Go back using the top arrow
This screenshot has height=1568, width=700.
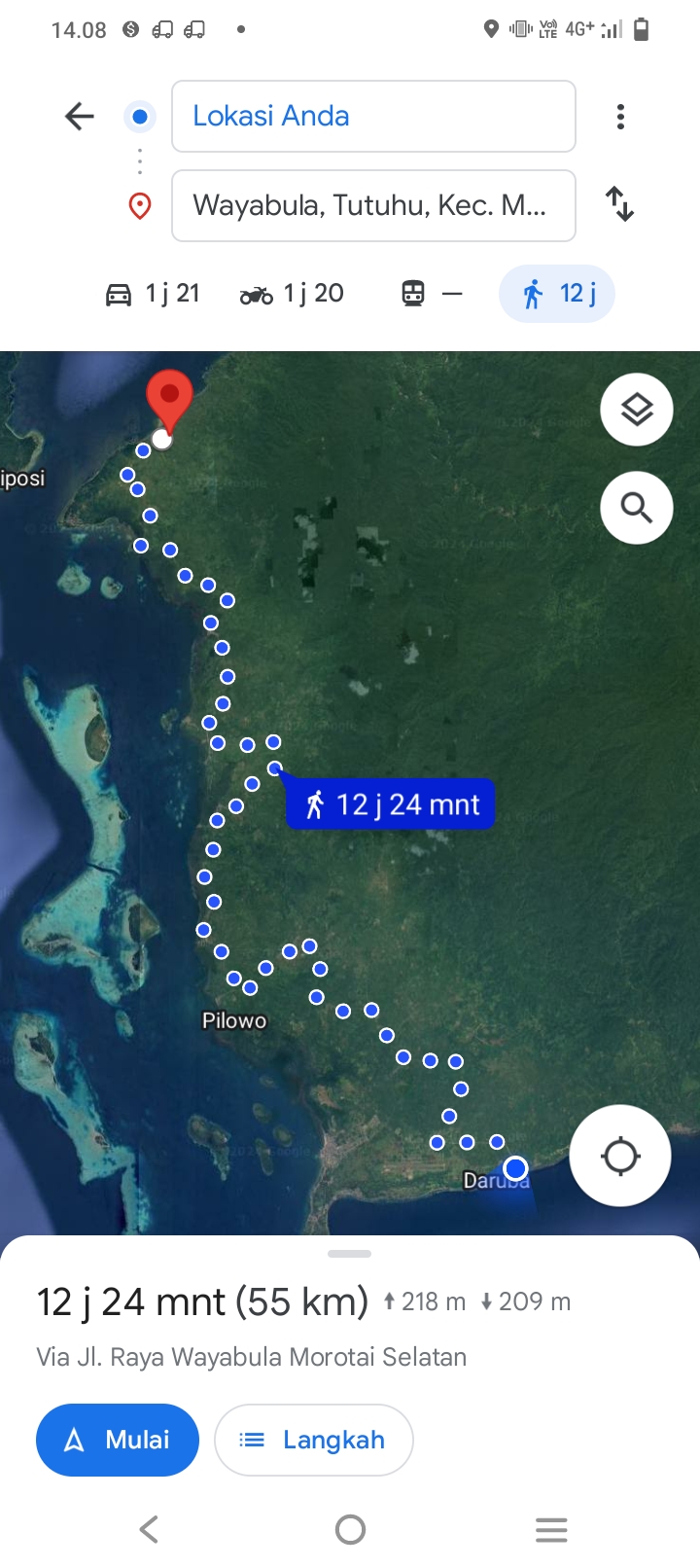(x=80, y=117)
